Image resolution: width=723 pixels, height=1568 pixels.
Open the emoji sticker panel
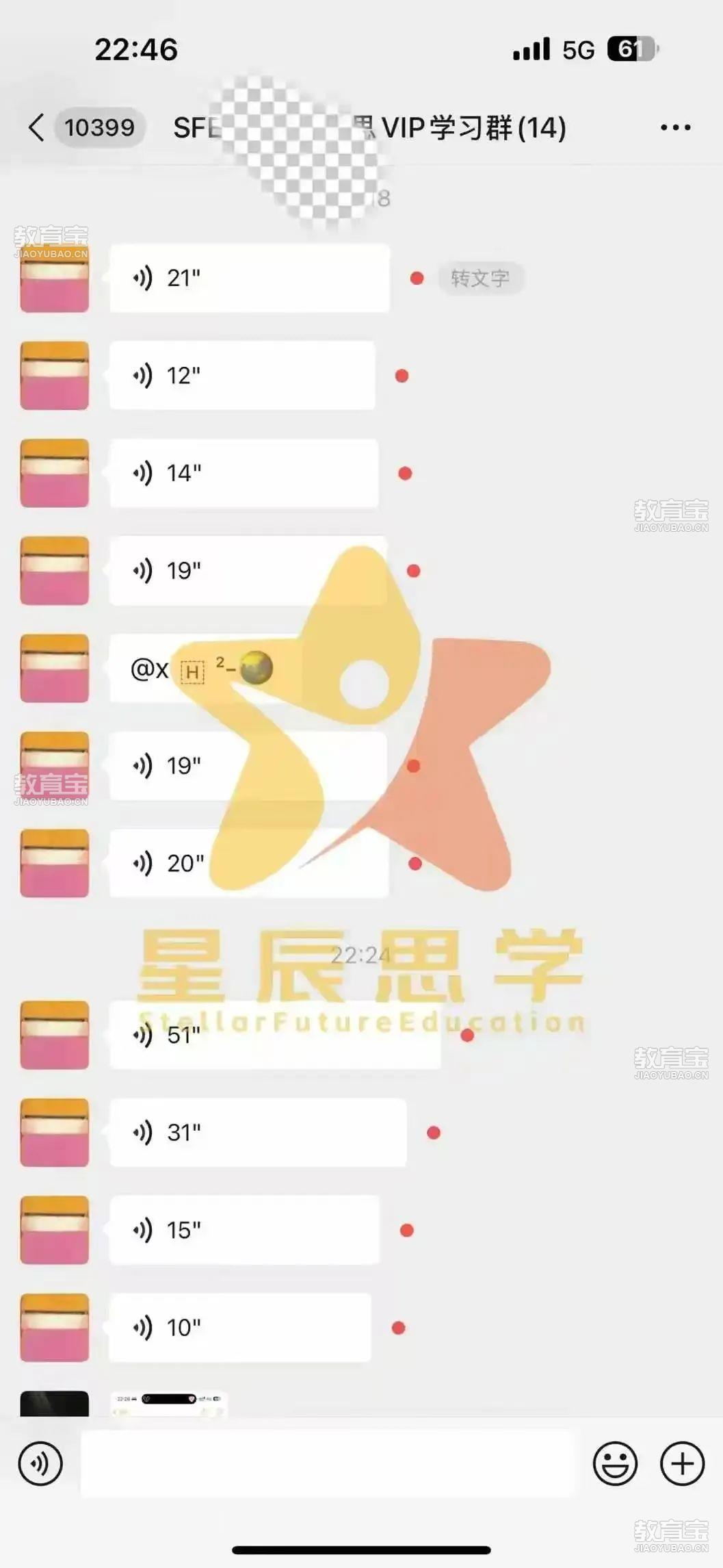[x=615, y=1464]
